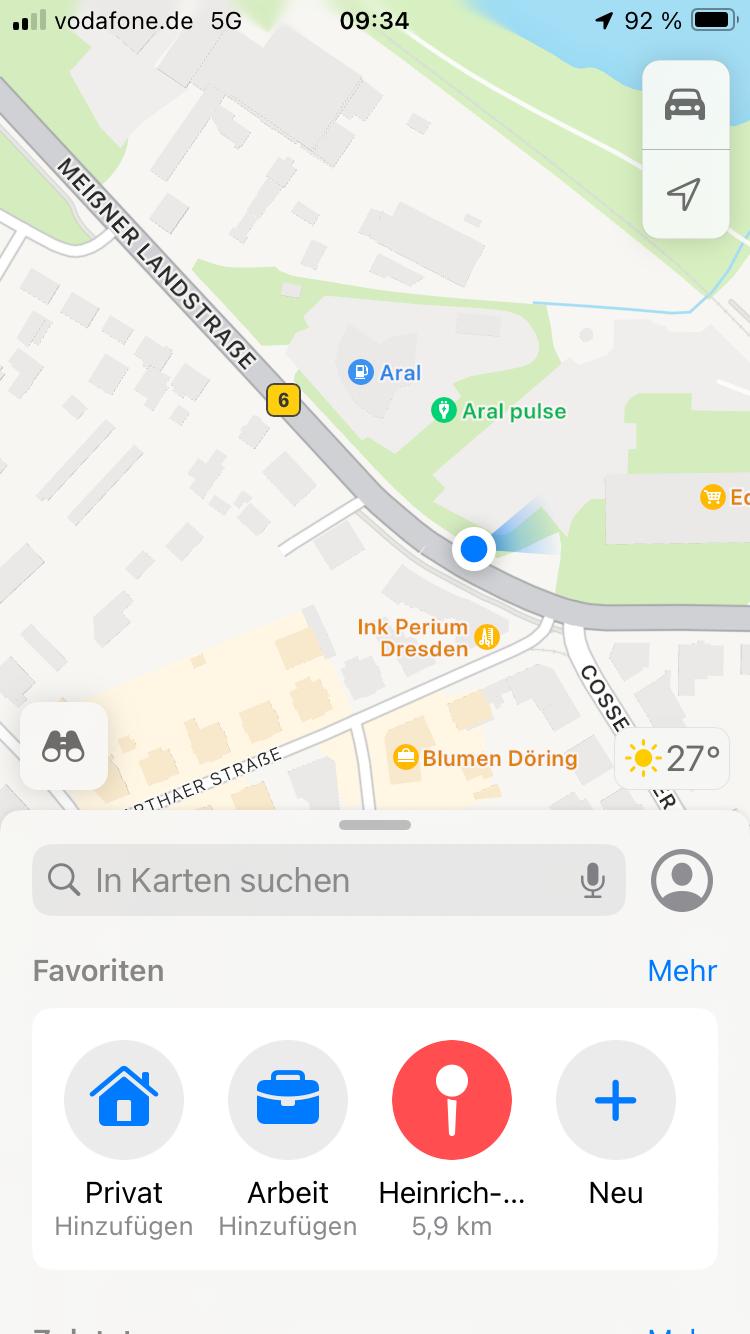
Task: Open Ink Perium Dresden map marker
Action: [x=428, y=638]
